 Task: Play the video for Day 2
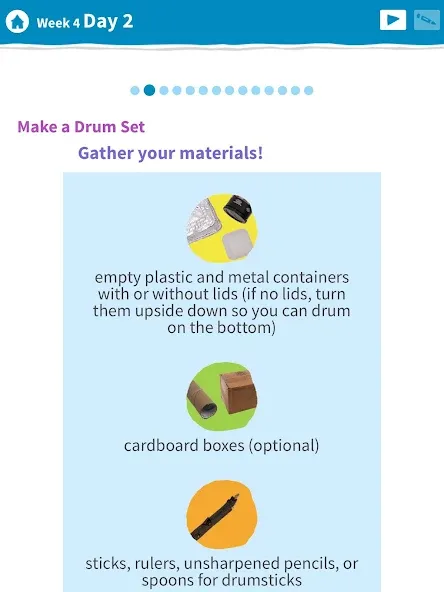(x=393, y=20)
